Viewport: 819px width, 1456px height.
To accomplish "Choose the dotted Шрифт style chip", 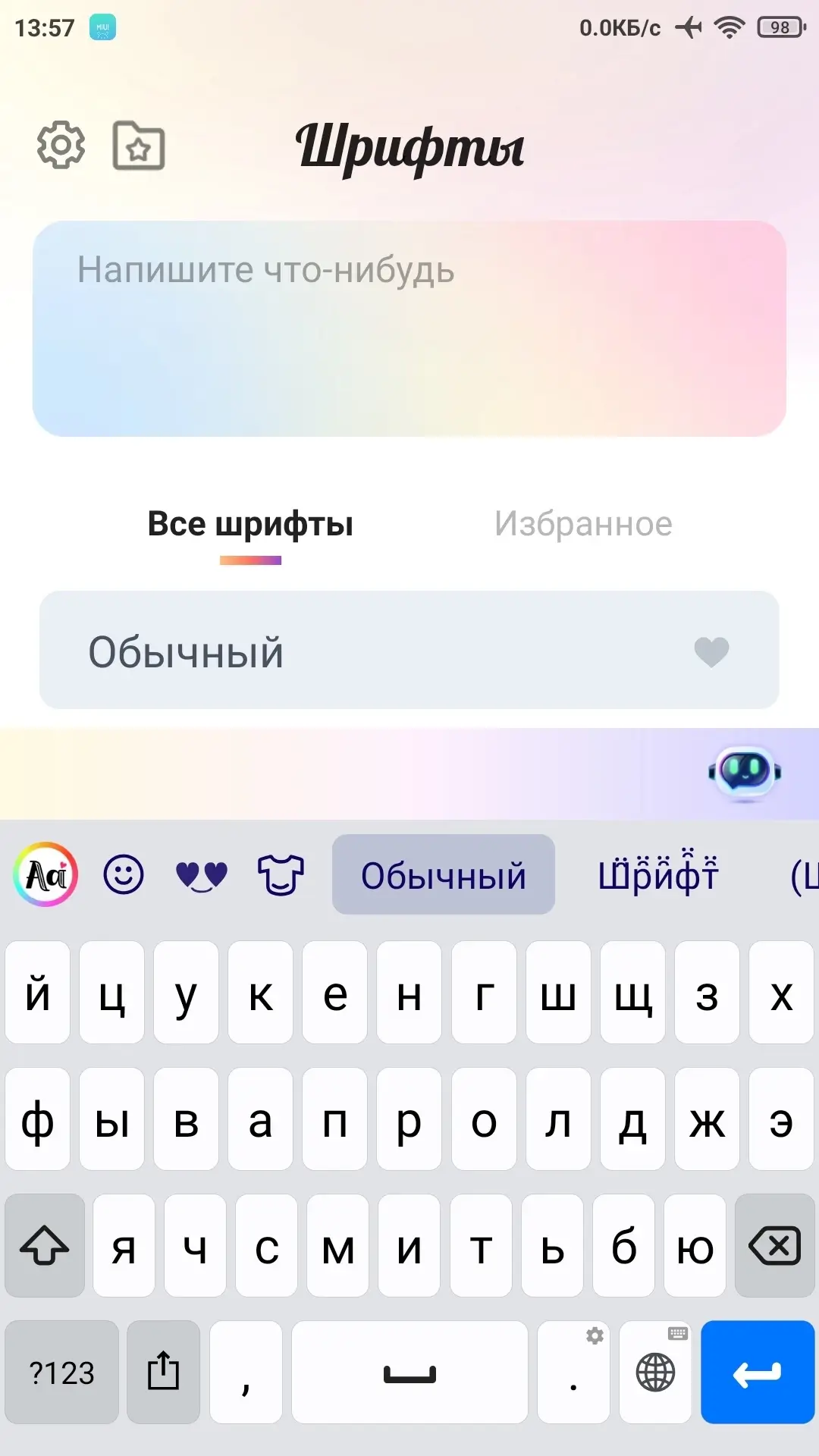I will click(657, 874).
